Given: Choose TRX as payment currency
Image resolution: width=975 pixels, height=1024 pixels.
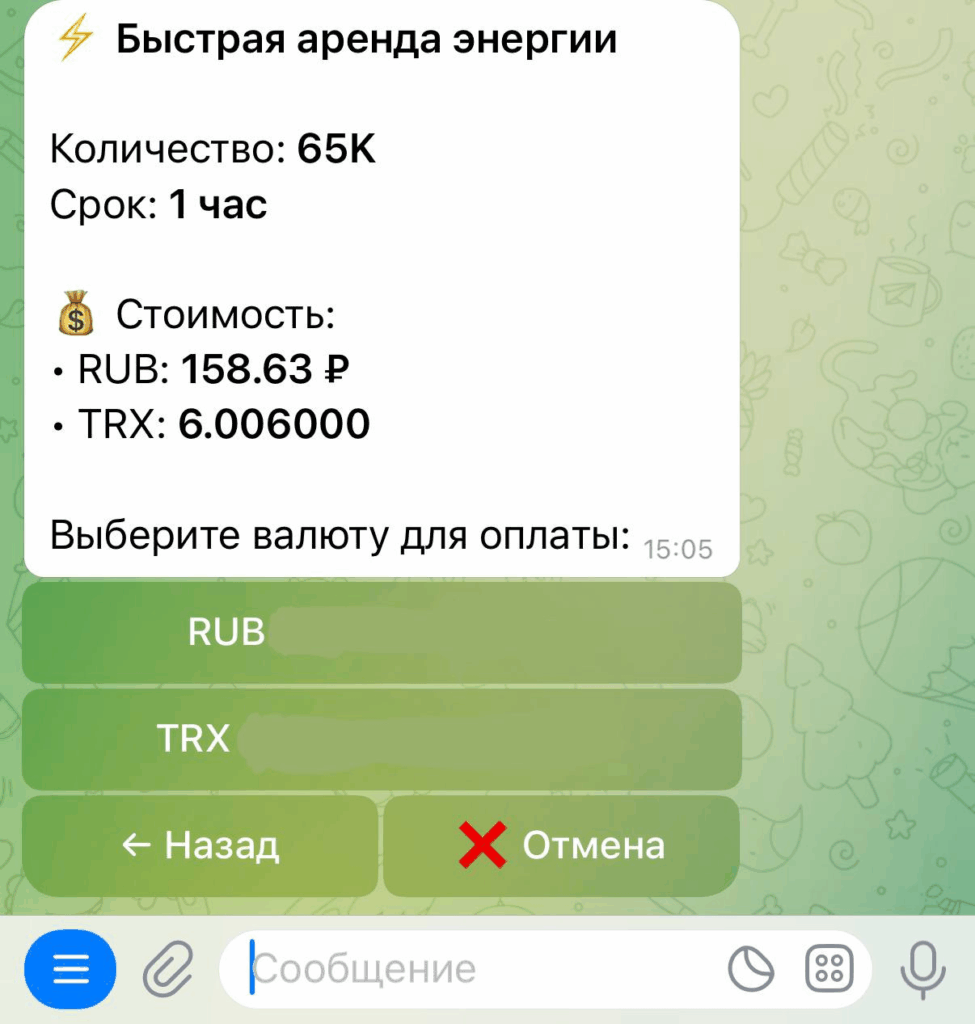Looking at the screenshot, I should coord(381,739).
